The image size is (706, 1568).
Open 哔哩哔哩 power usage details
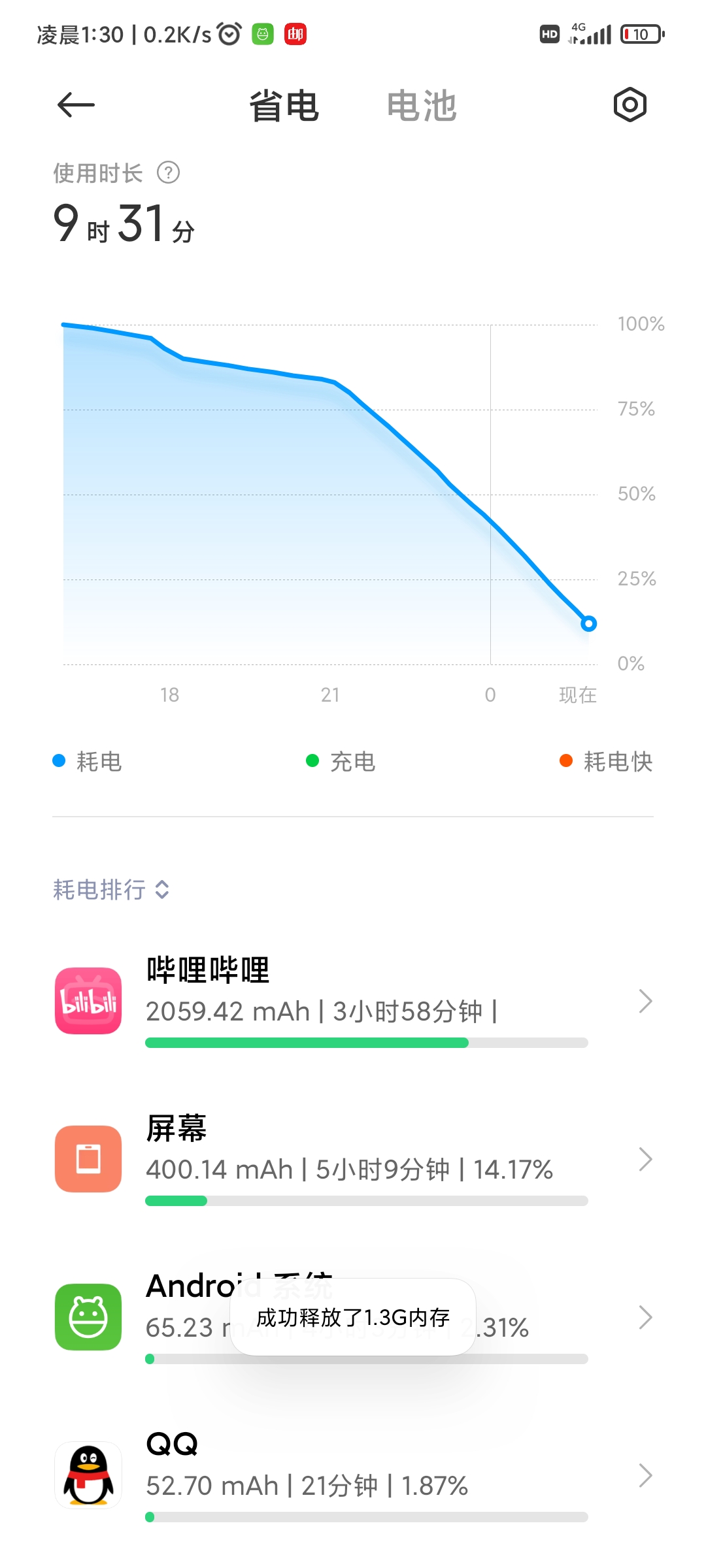click(x=353, y=1001)
